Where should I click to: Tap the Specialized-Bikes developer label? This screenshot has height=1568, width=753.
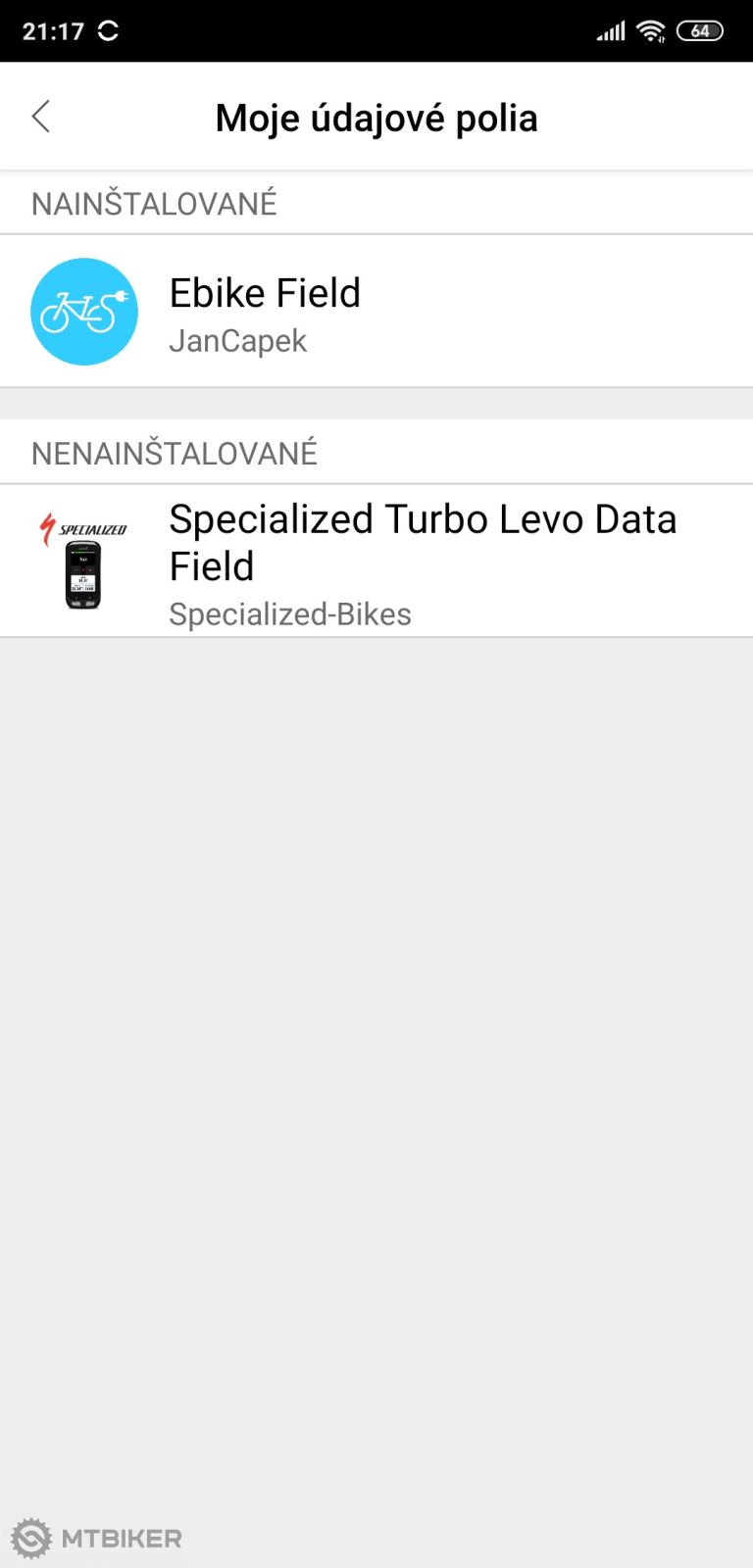click(x=290, y=613)
